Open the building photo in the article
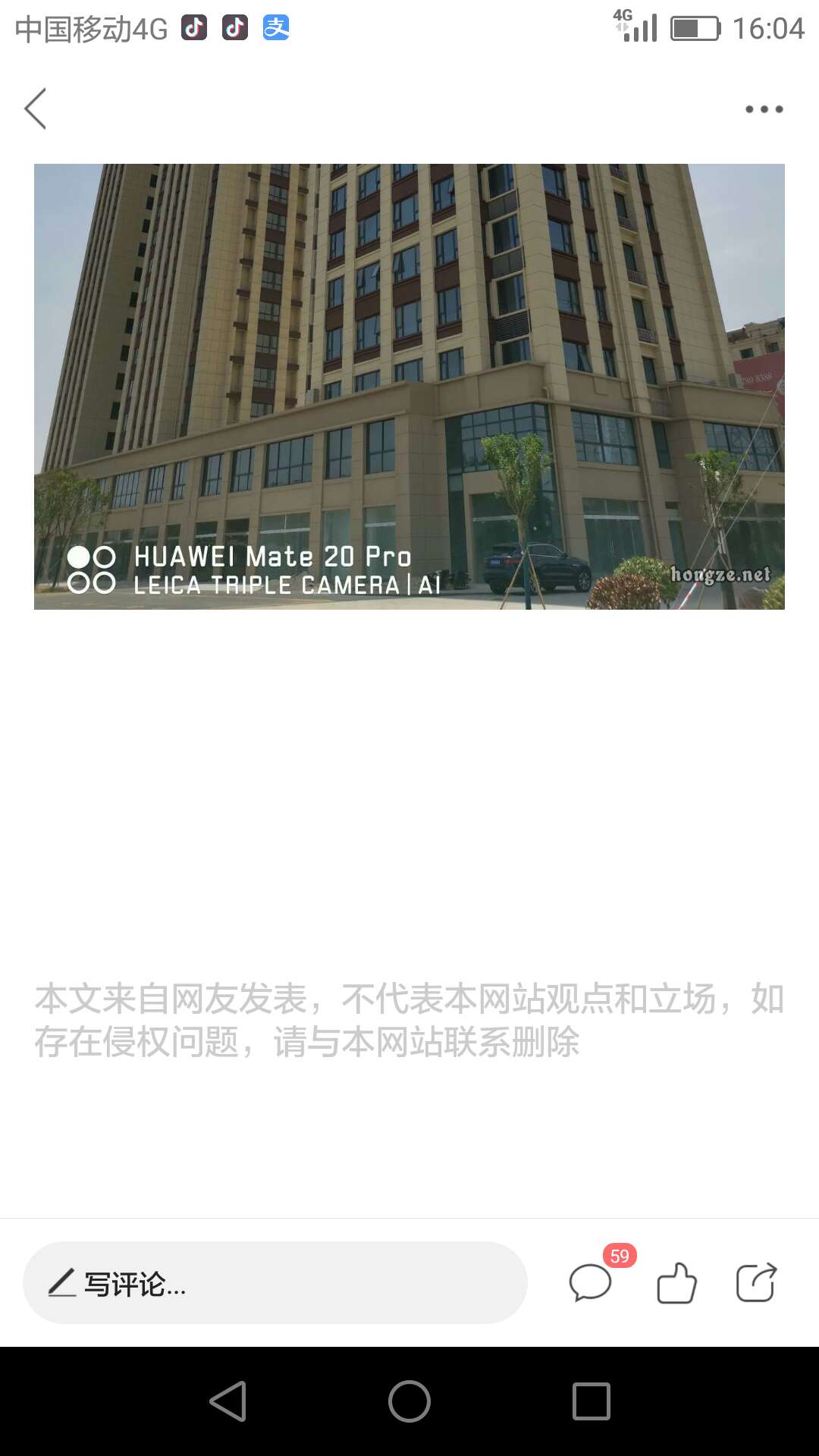The image size is (819, 1456). point(409,387)
